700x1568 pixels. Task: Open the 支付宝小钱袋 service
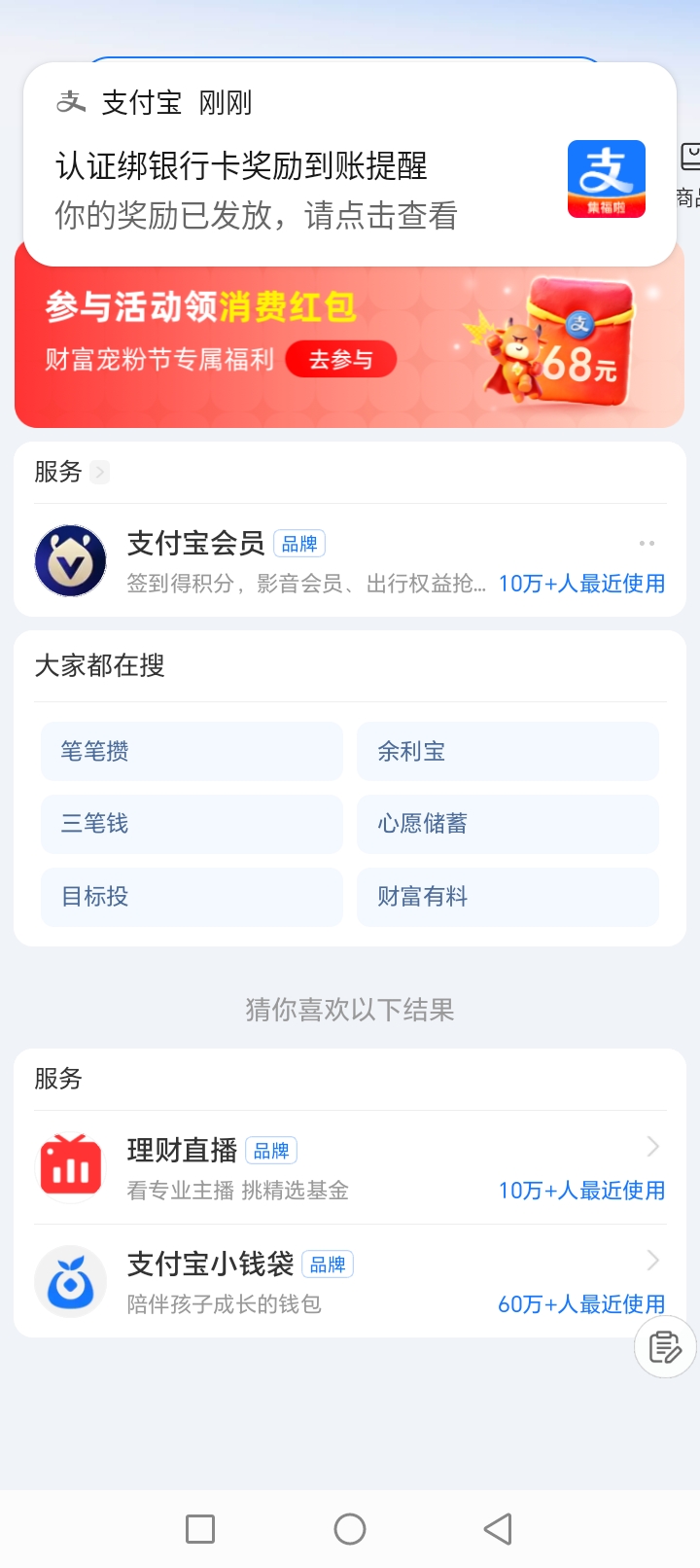pos(350,1282)
